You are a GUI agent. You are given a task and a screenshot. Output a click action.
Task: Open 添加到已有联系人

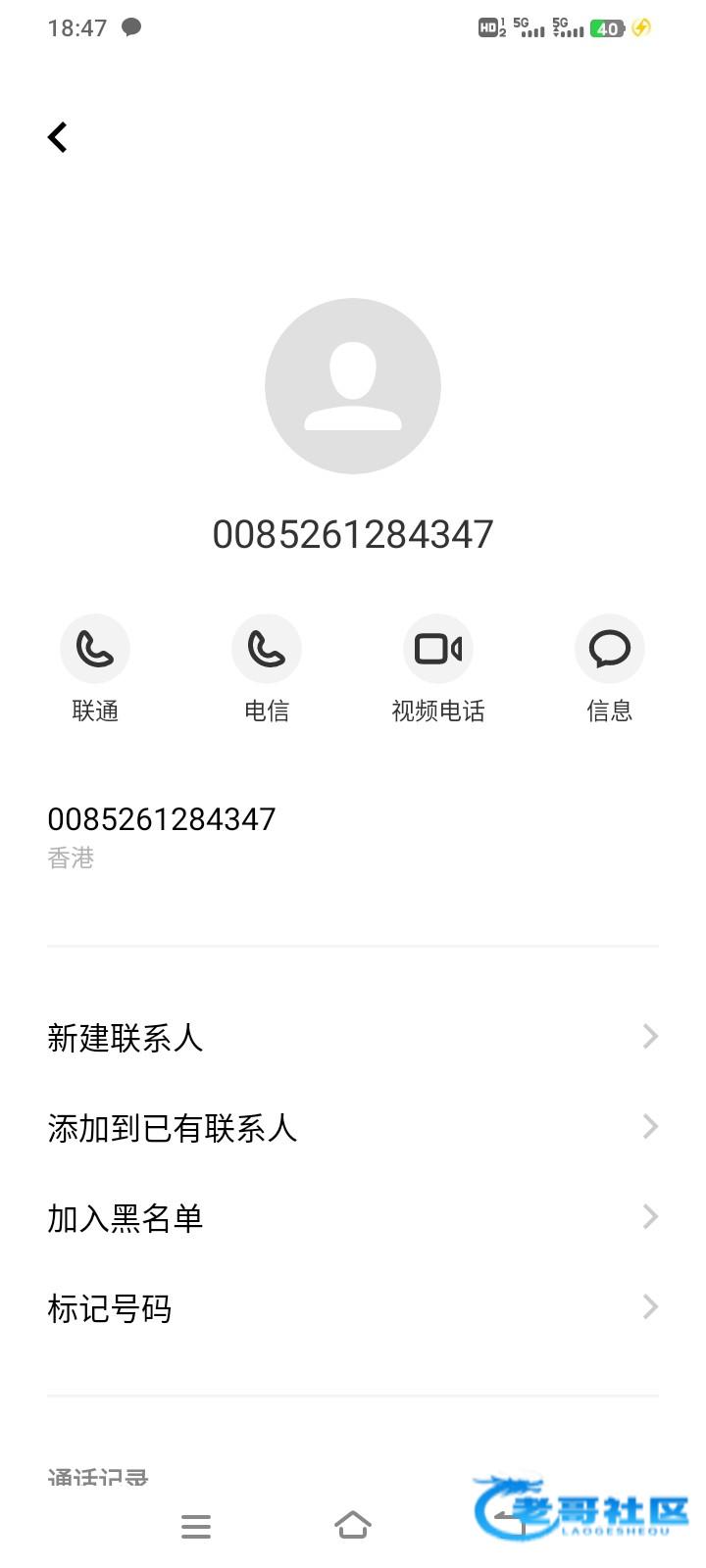pyautogui.click(x=353, y=1127)
